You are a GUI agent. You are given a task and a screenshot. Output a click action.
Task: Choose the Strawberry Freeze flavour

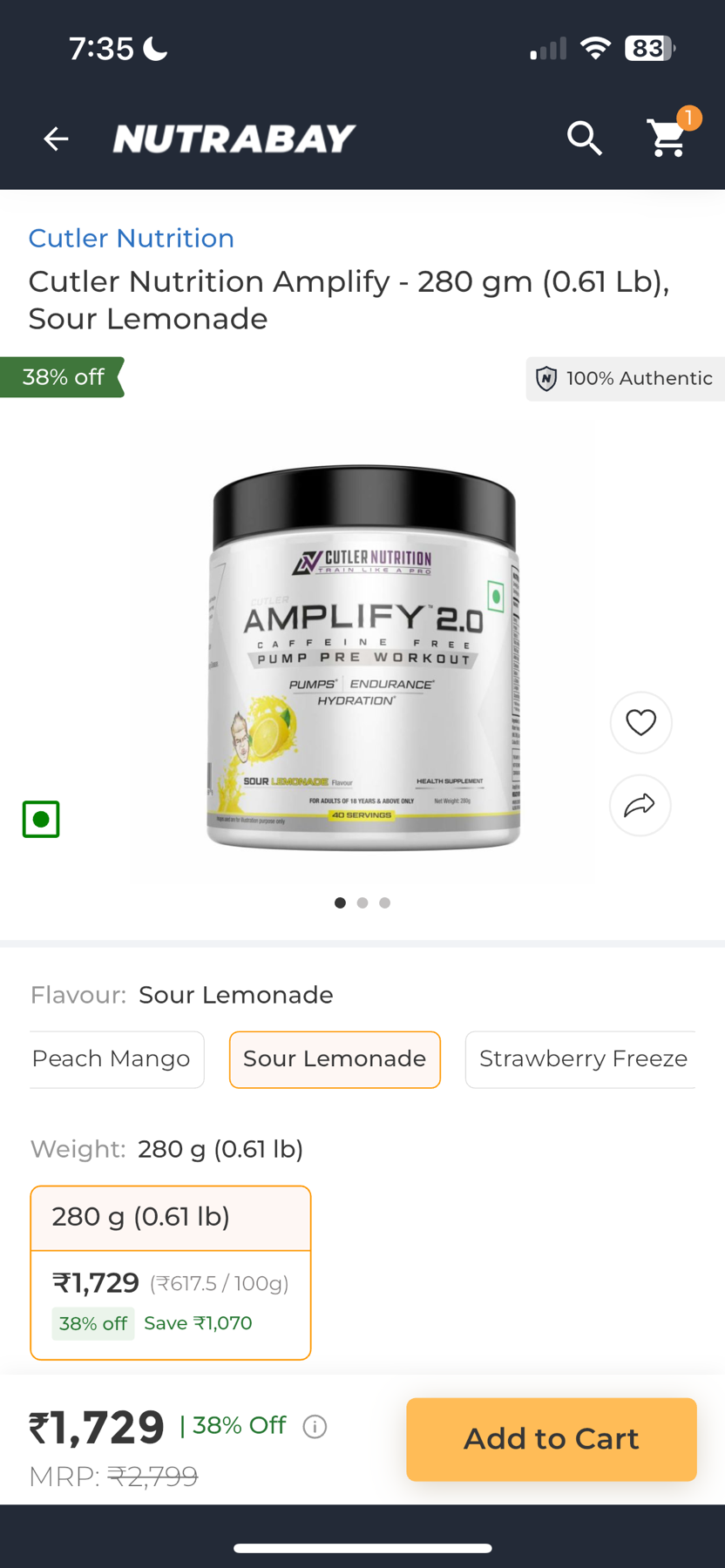click(582, 1059)
